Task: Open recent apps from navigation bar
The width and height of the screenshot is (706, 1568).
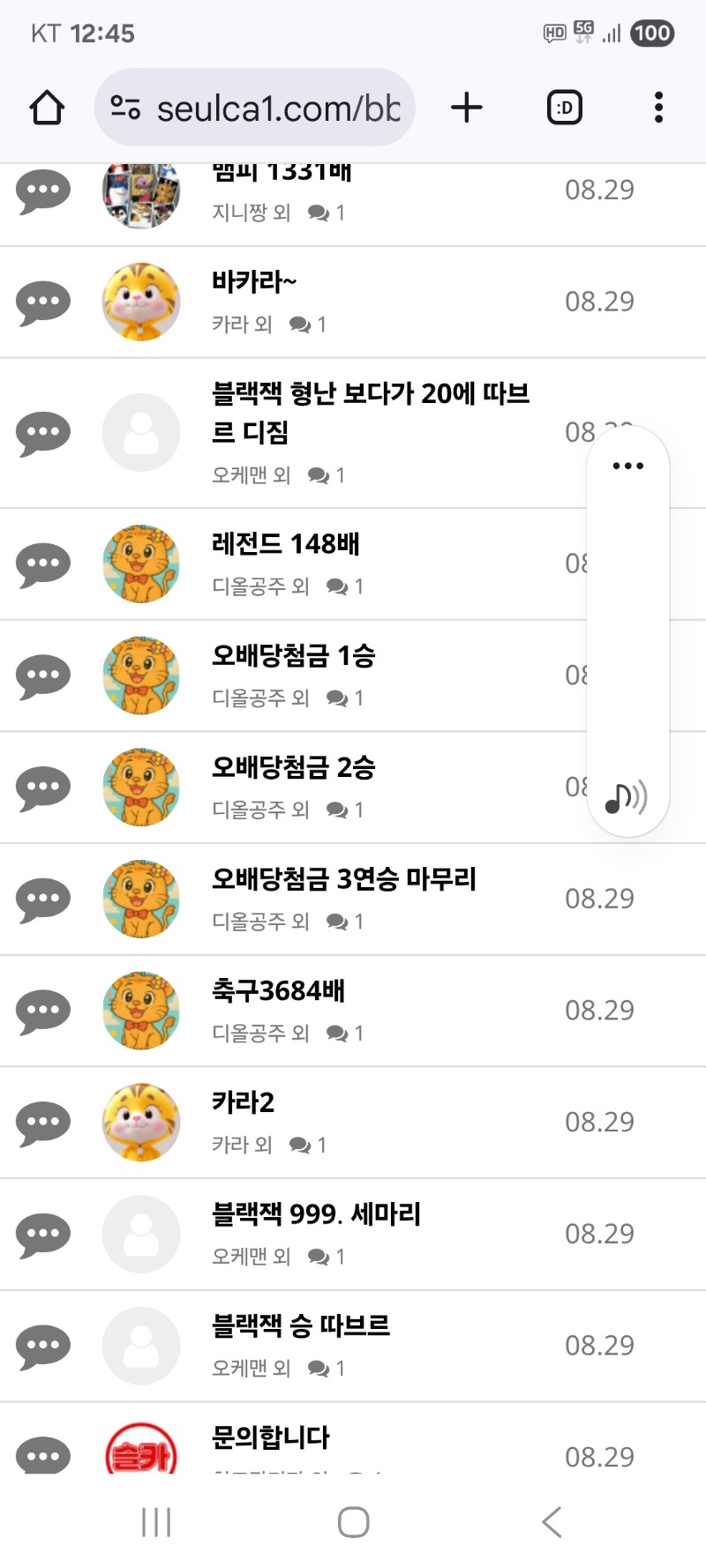Action: (x=156, y=1521)
